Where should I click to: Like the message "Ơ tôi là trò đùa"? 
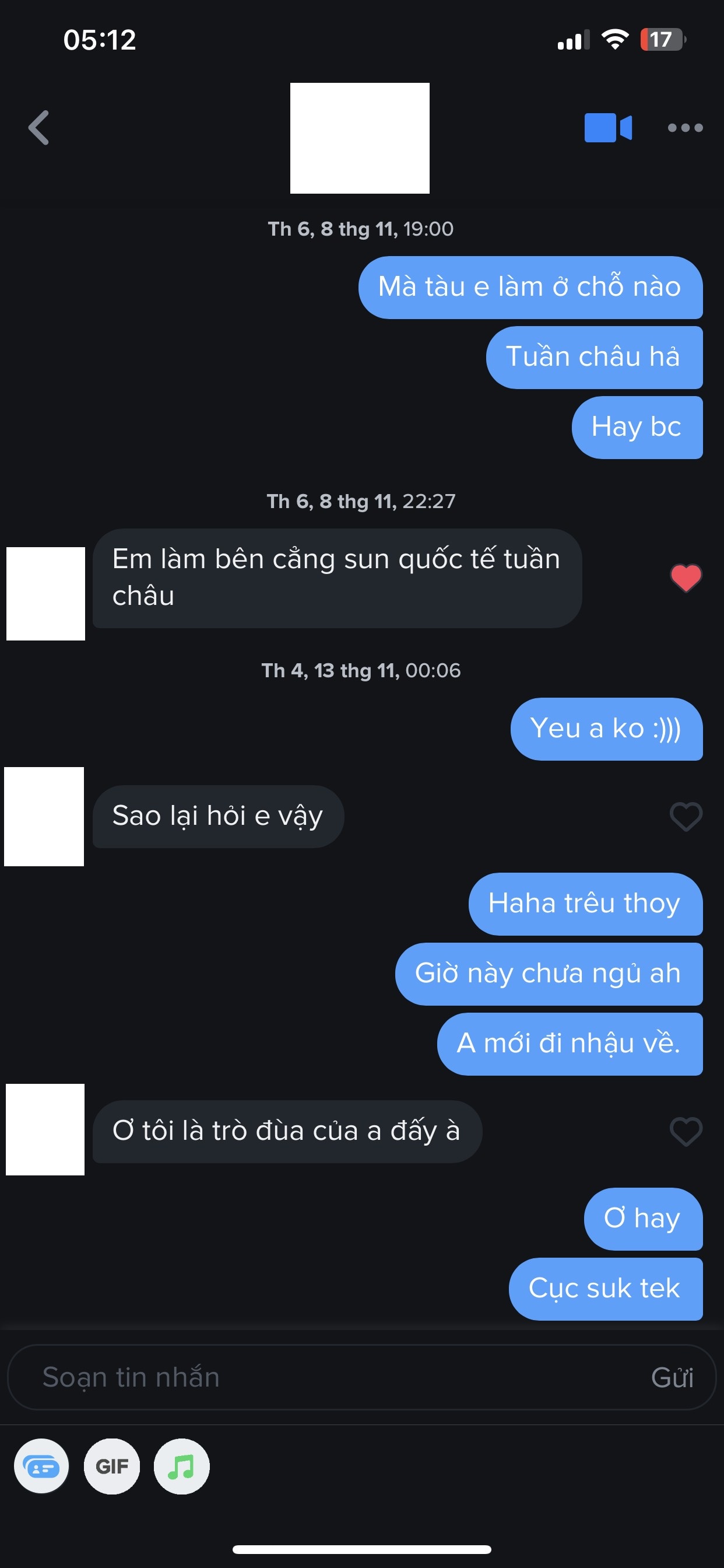686,1132
